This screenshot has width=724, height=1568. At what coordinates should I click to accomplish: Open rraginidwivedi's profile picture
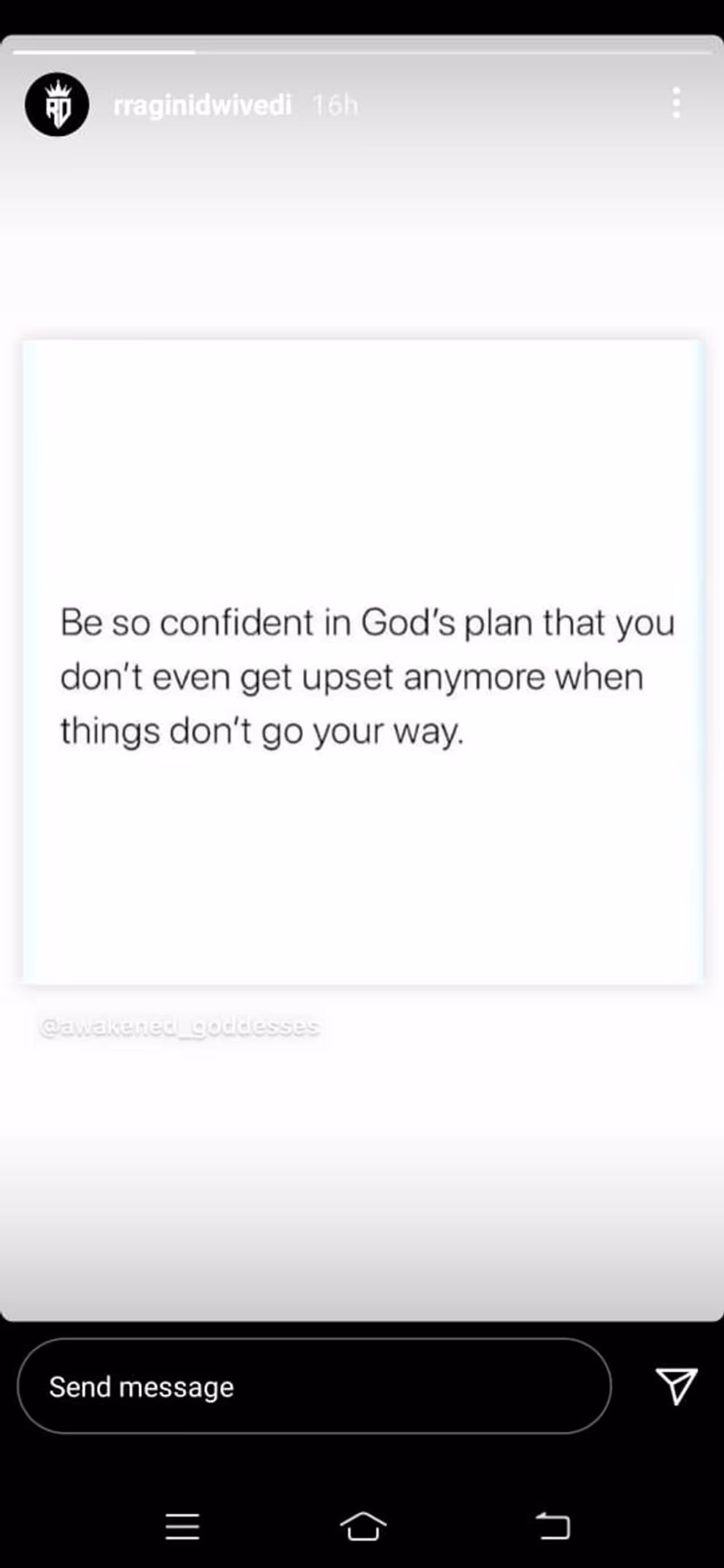pyautogui.click(x=57, y=105)
